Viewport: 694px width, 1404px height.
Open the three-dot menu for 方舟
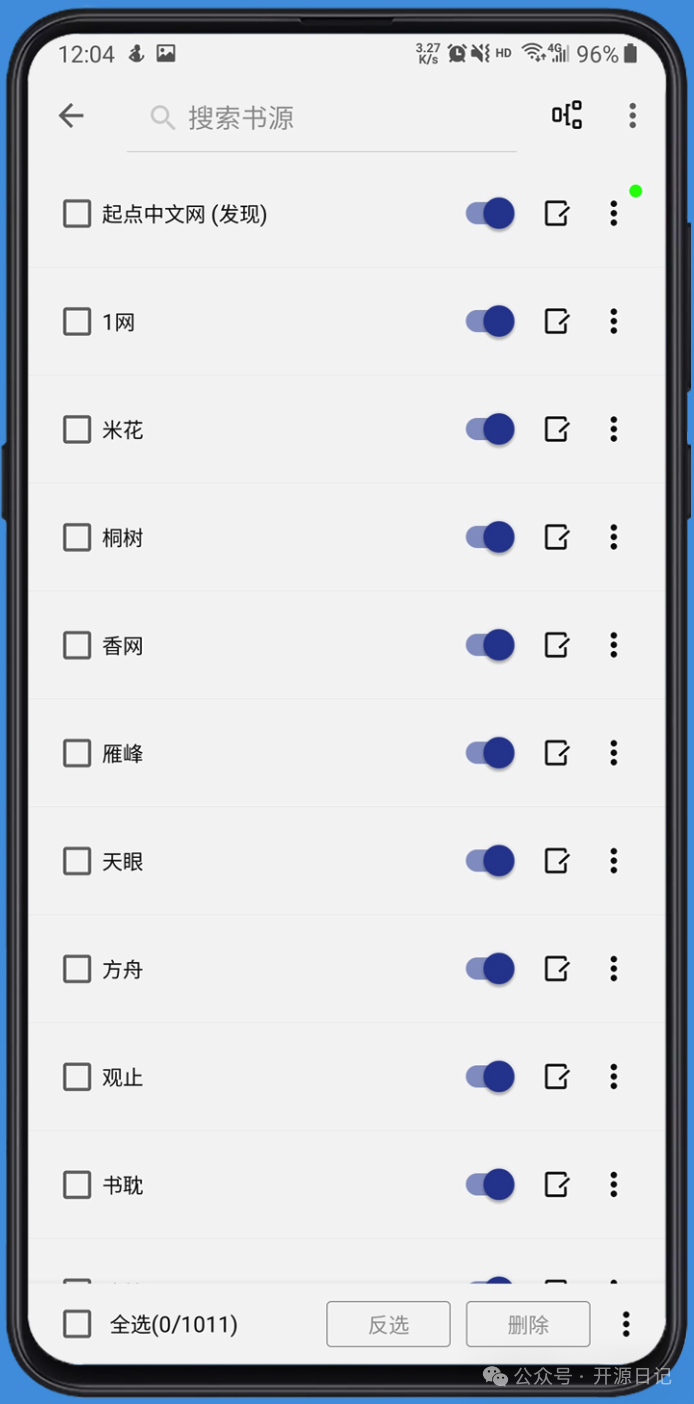pos(613,969)
